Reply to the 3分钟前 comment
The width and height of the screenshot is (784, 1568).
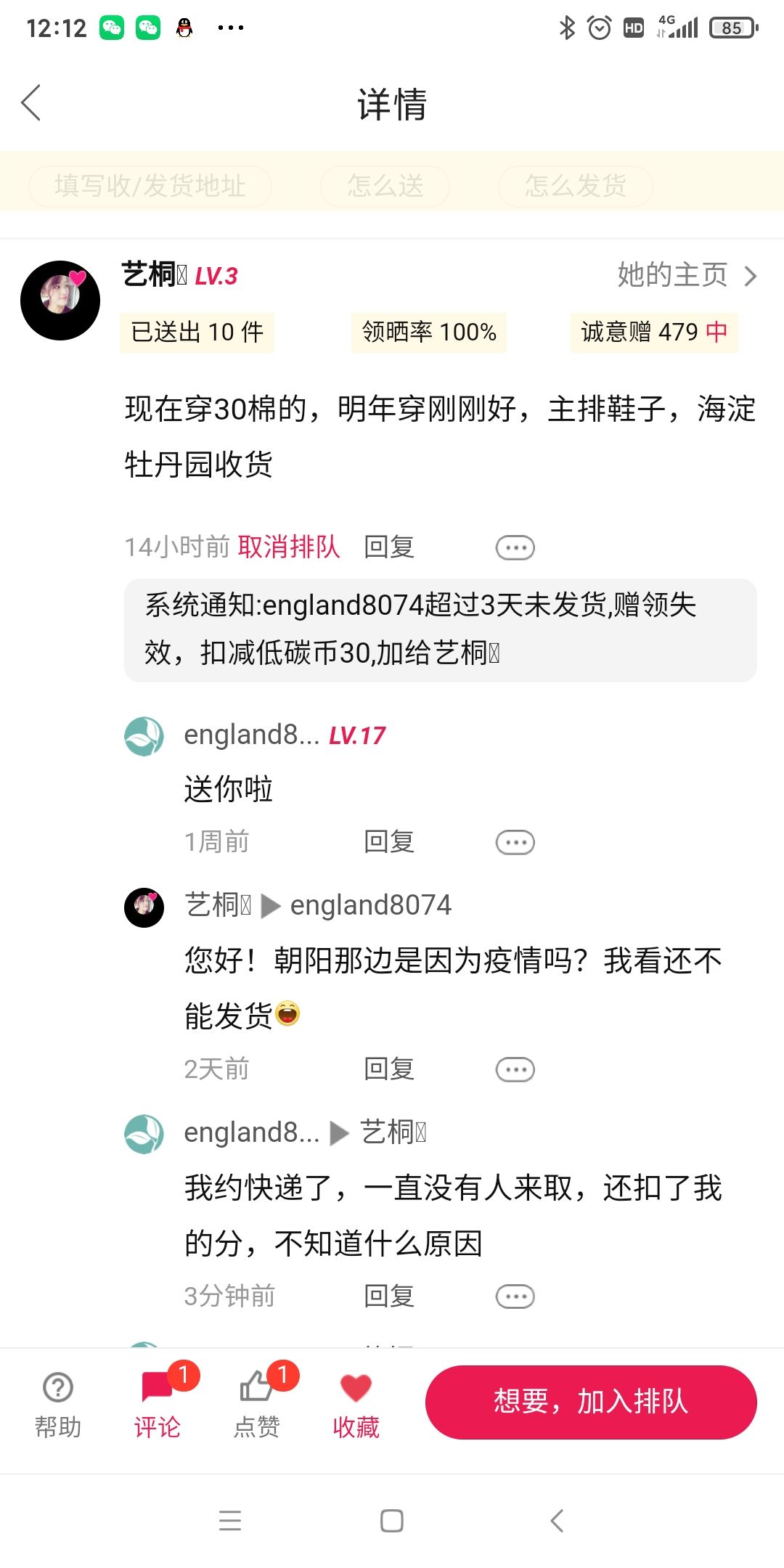click(x=389, y=1296)
